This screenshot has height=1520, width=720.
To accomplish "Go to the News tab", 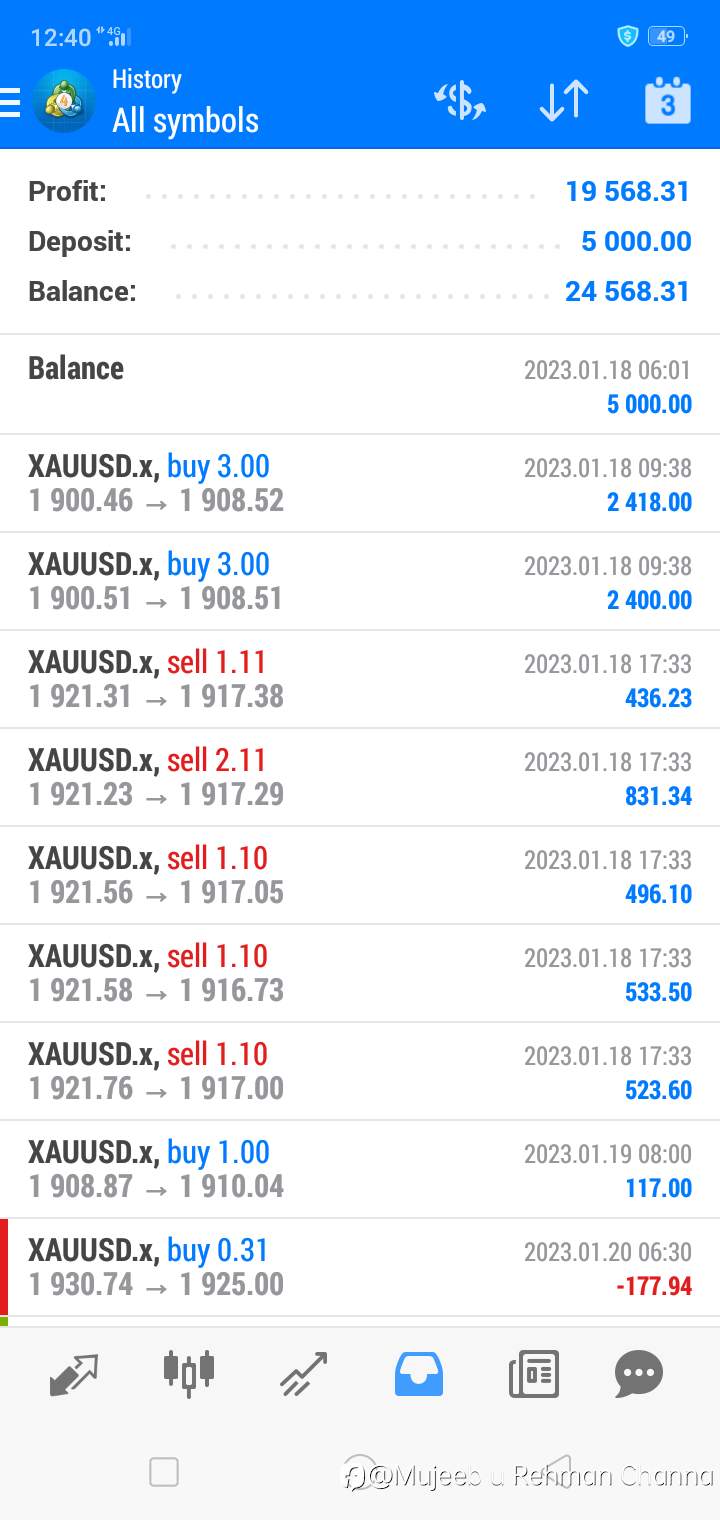I will pyautogui.click(x=534, y=1374).
